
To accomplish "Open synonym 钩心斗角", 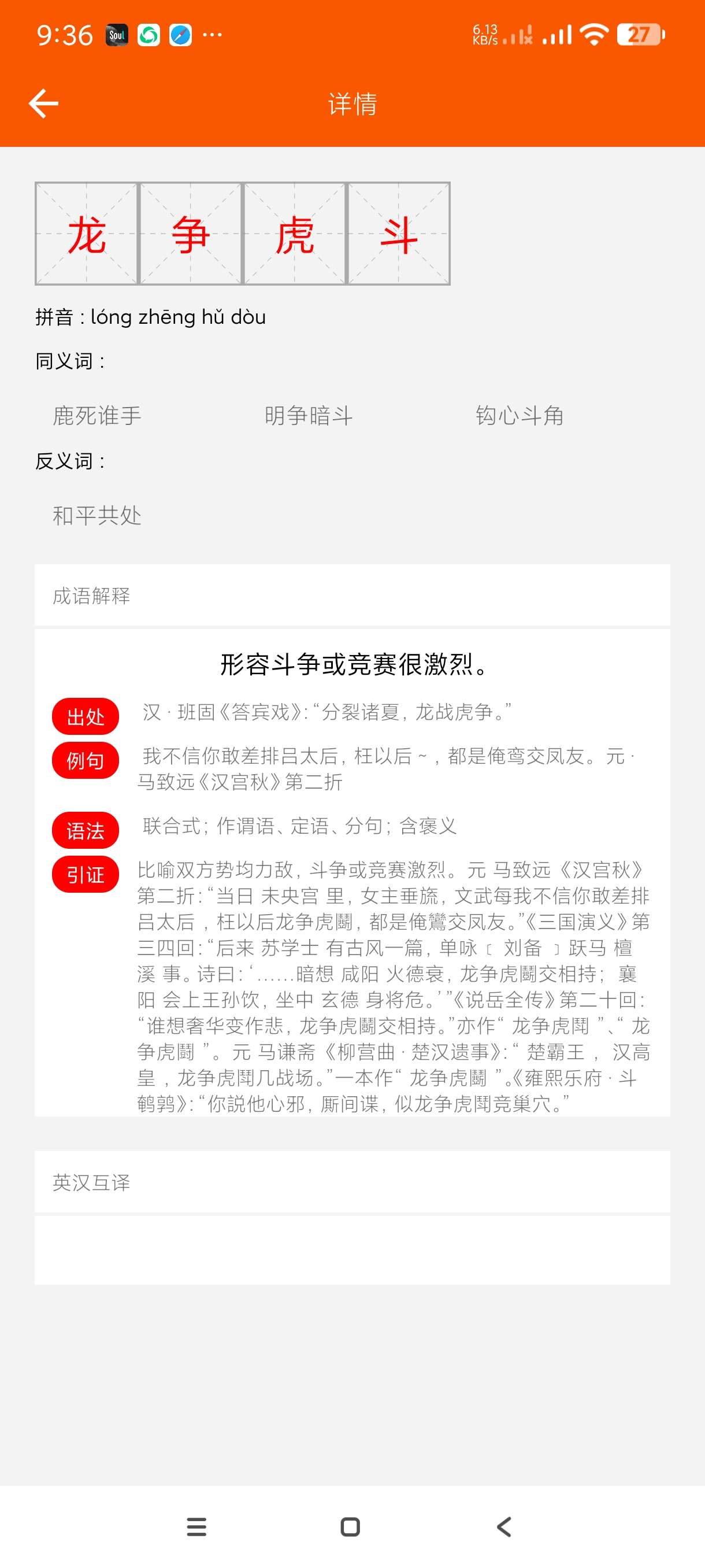I will pos(520,416).
